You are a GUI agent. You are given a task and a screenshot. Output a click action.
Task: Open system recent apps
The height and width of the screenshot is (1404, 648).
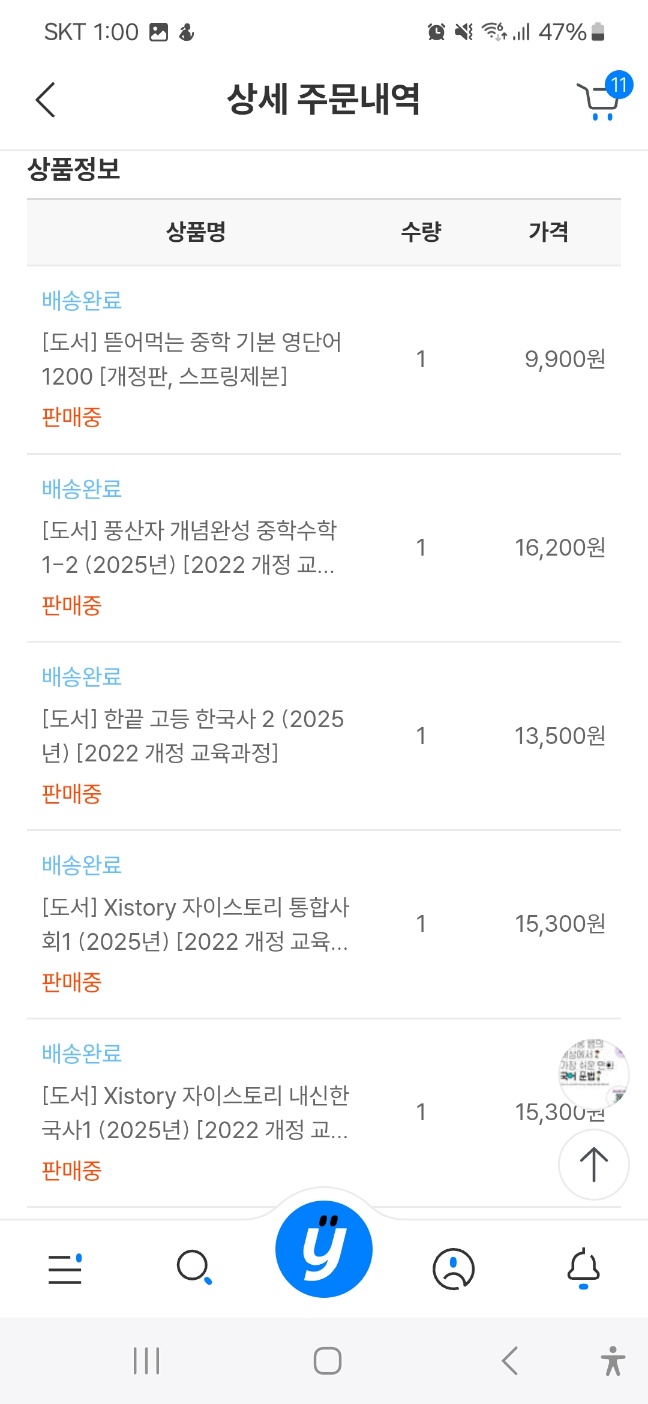click(x=147, y=1360)
